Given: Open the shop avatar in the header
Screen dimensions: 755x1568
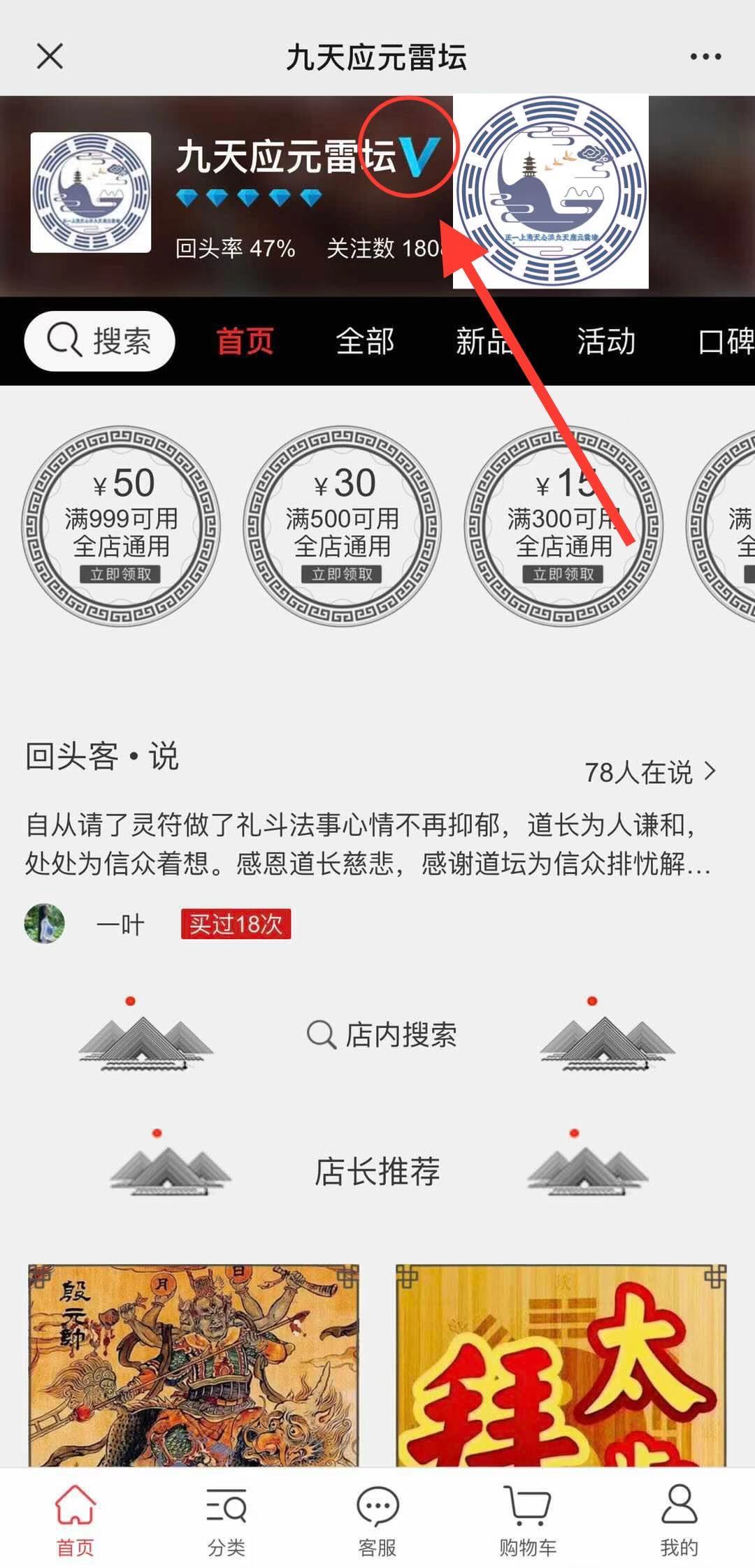Looking at the screenshot, I should tap(91, 192).
